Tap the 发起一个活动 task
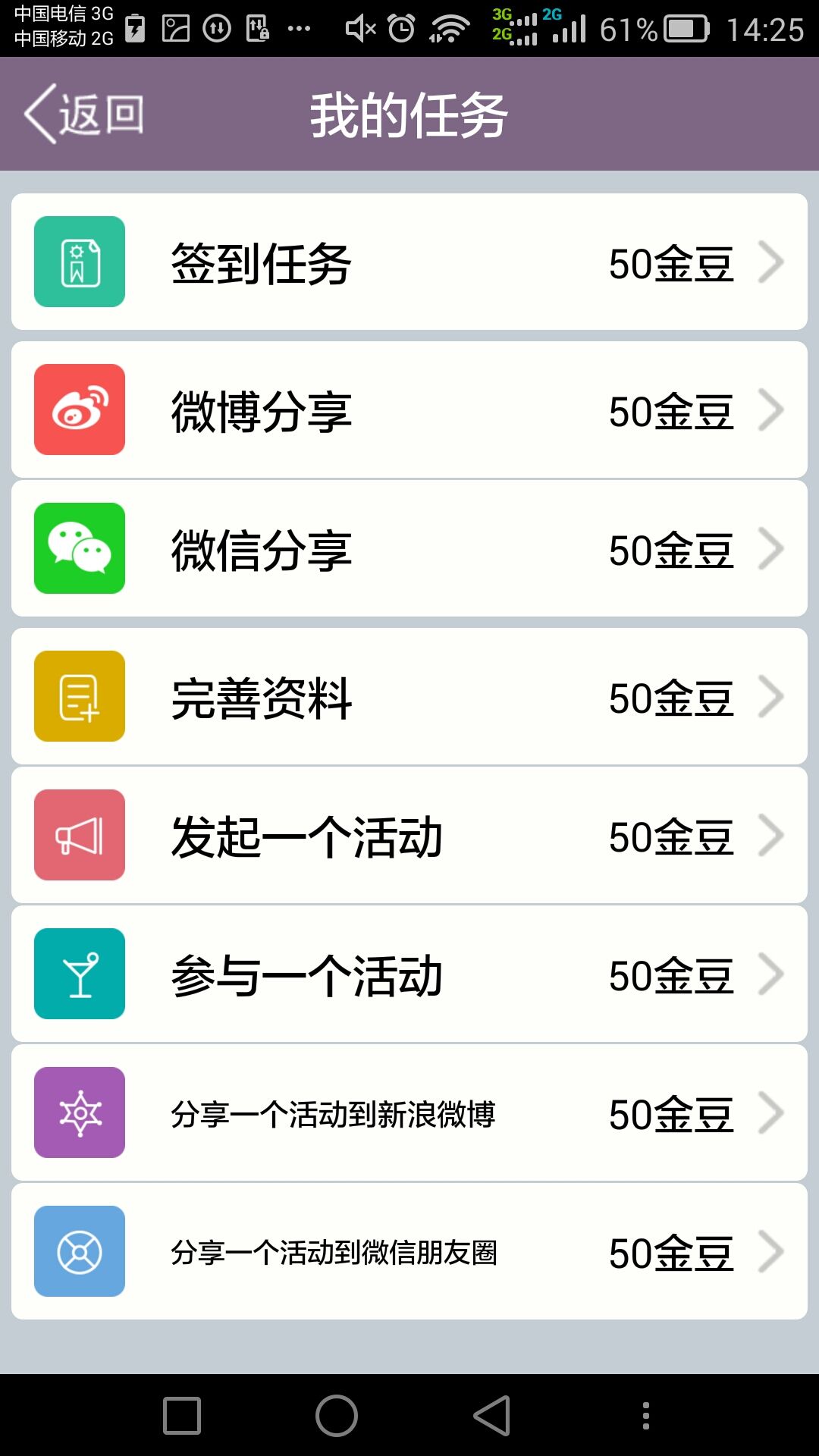The width and height of the screenshot is (819, 1456). click(x=409, y=835)
